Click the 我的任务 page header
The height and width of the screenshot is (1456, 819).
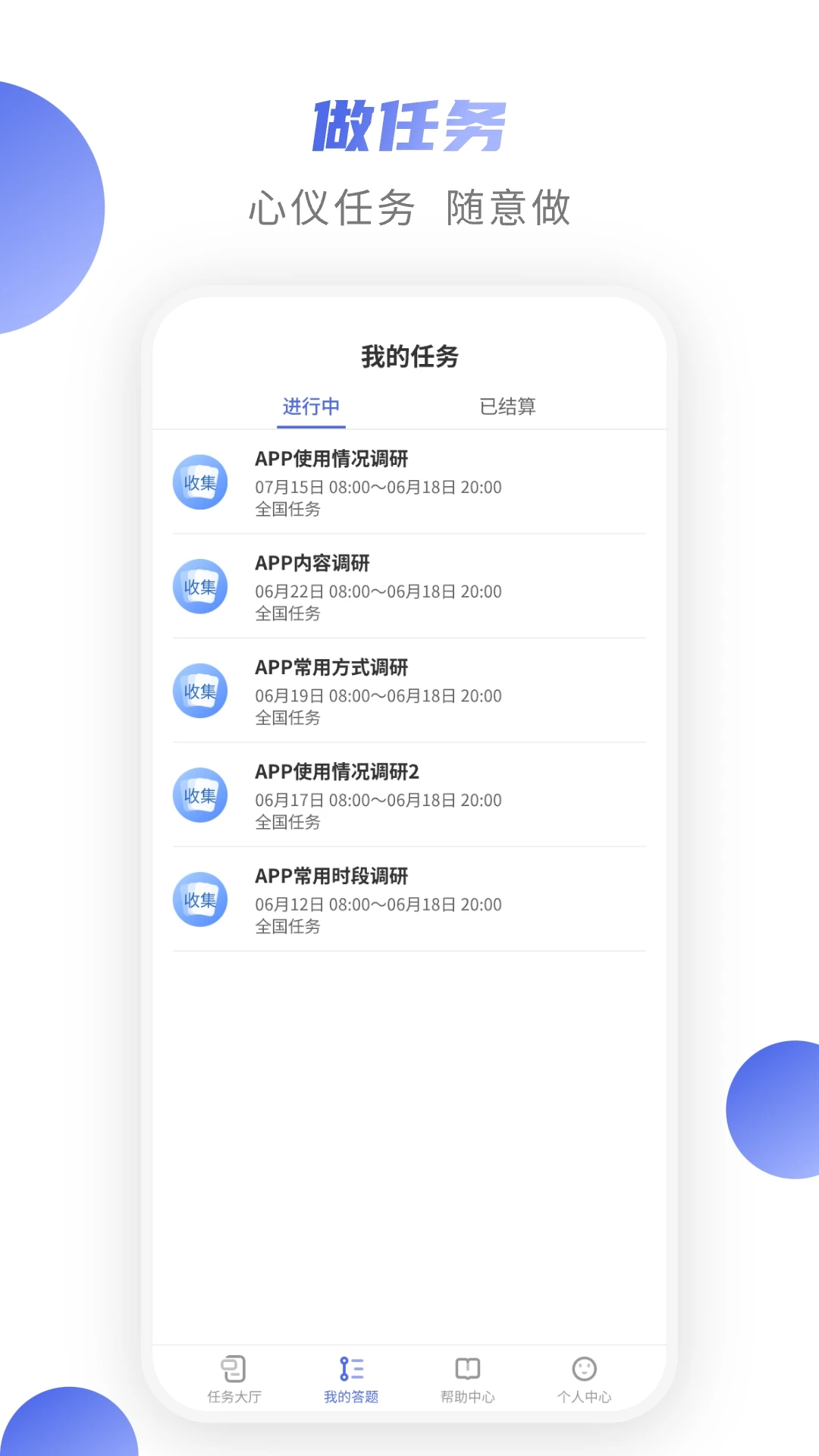tap(409, 355)
